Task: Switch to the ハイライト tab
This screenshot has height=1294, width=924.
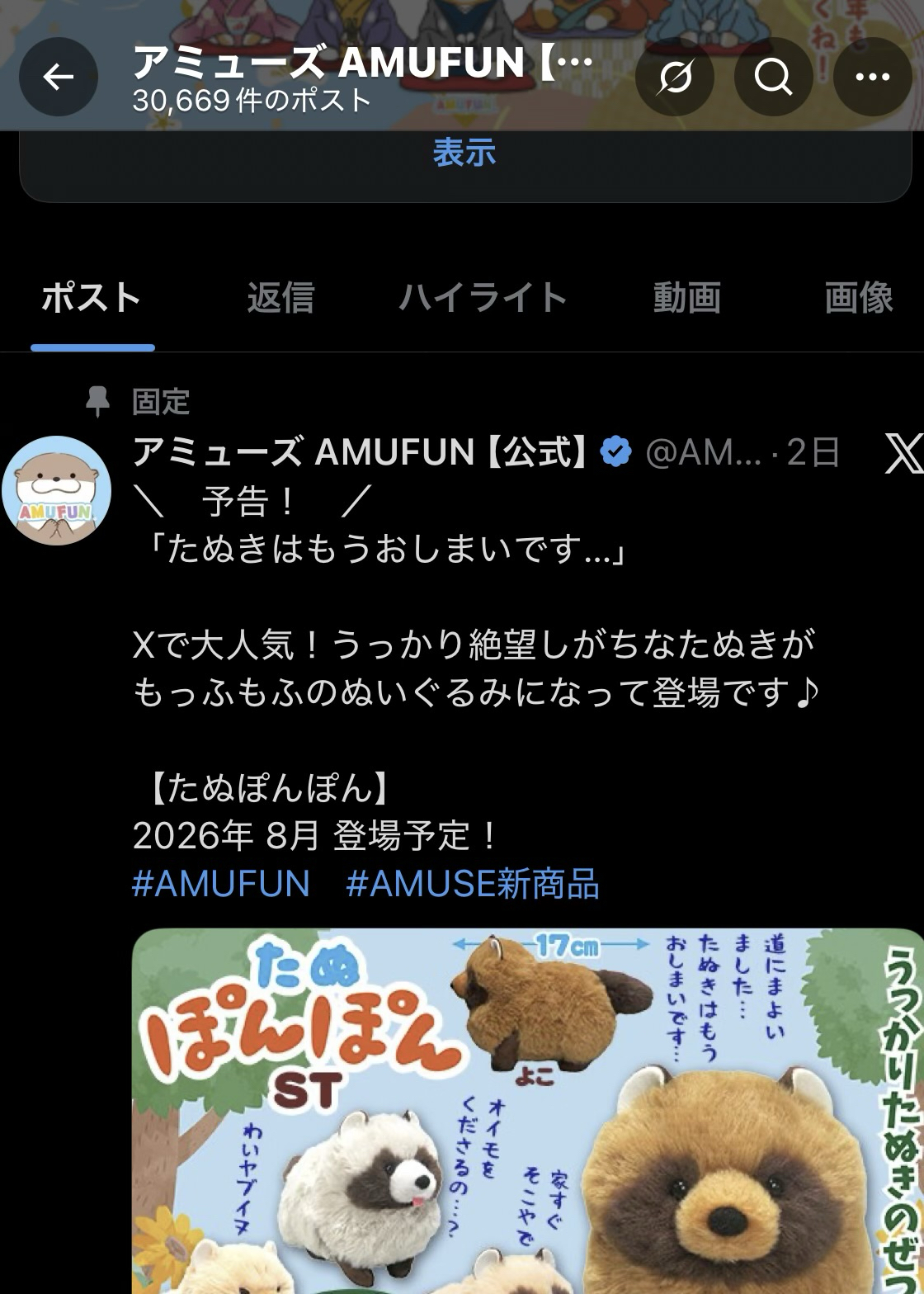Action: (x=483, y=298)
